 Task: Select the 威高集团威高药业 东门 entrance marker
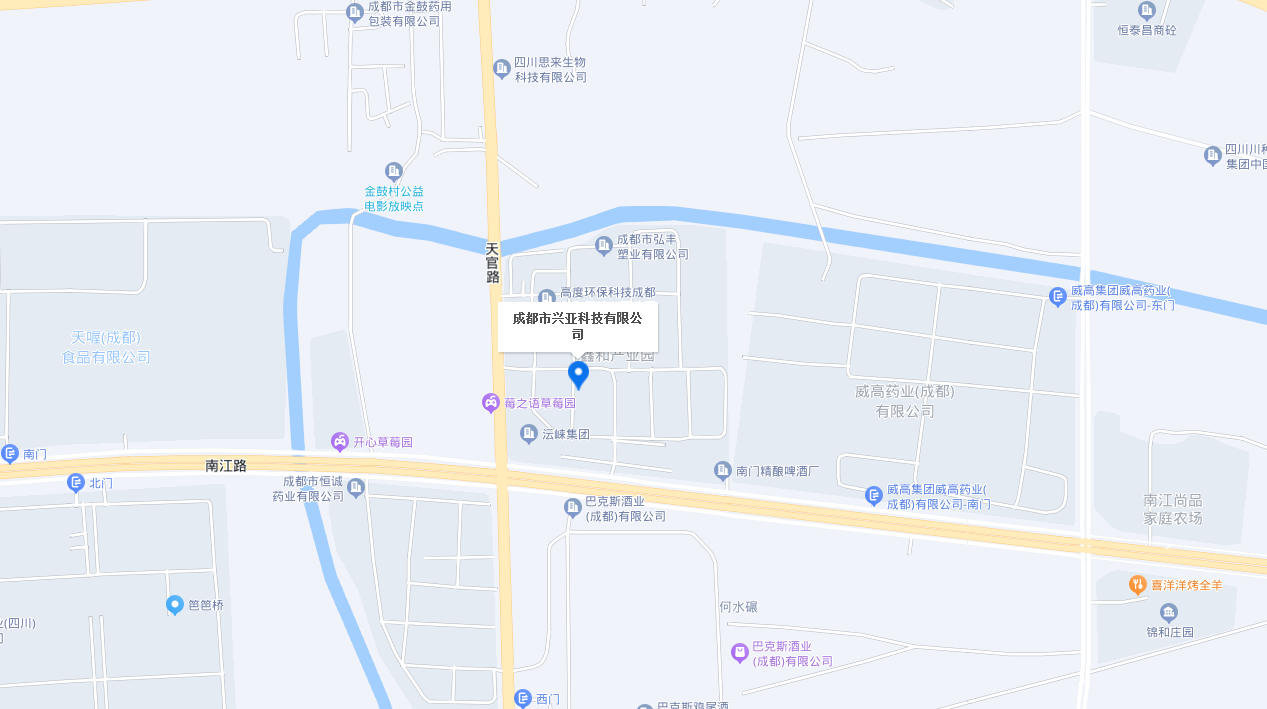point(1058,297)
